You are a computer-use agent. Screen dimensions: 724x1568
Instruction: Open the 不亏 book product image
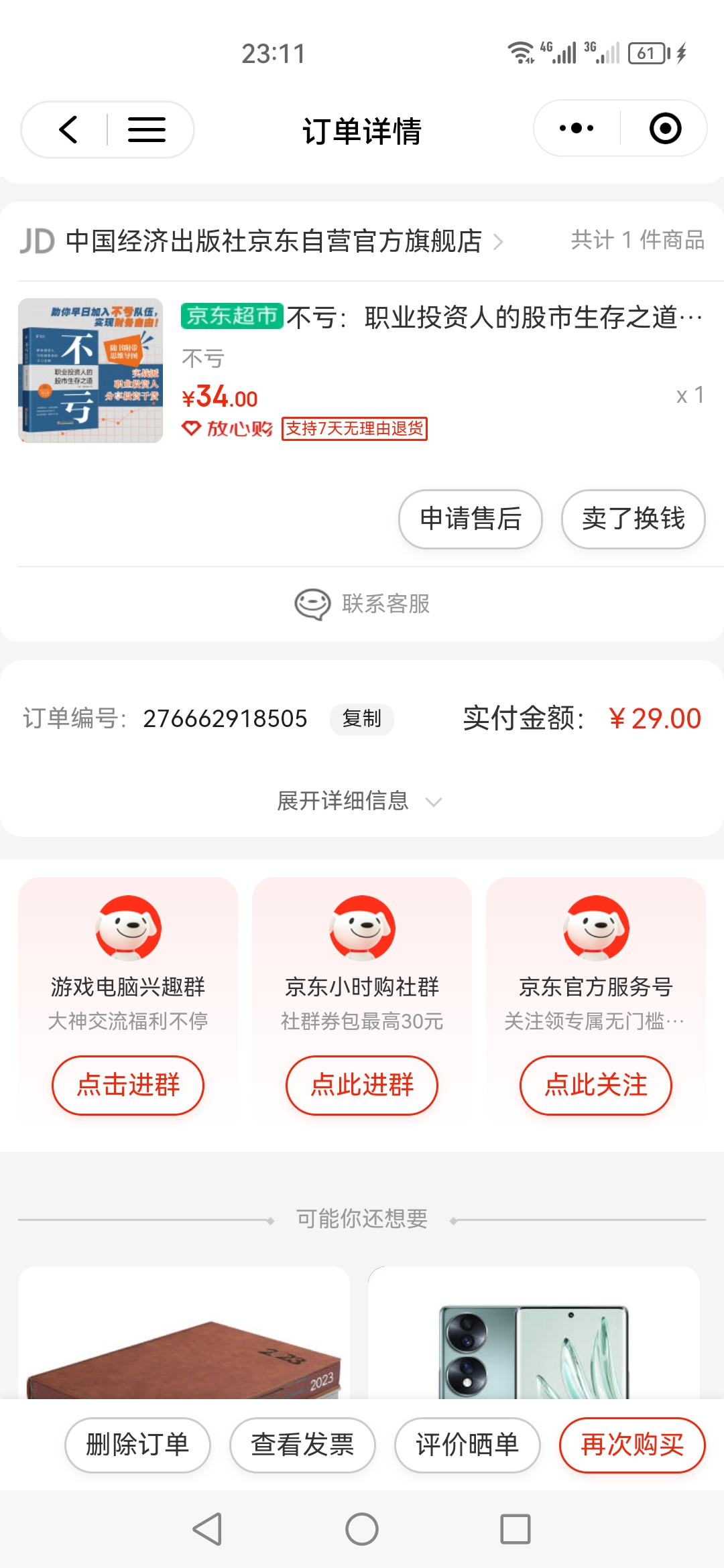pyautogui.click(x=90, y=371)
